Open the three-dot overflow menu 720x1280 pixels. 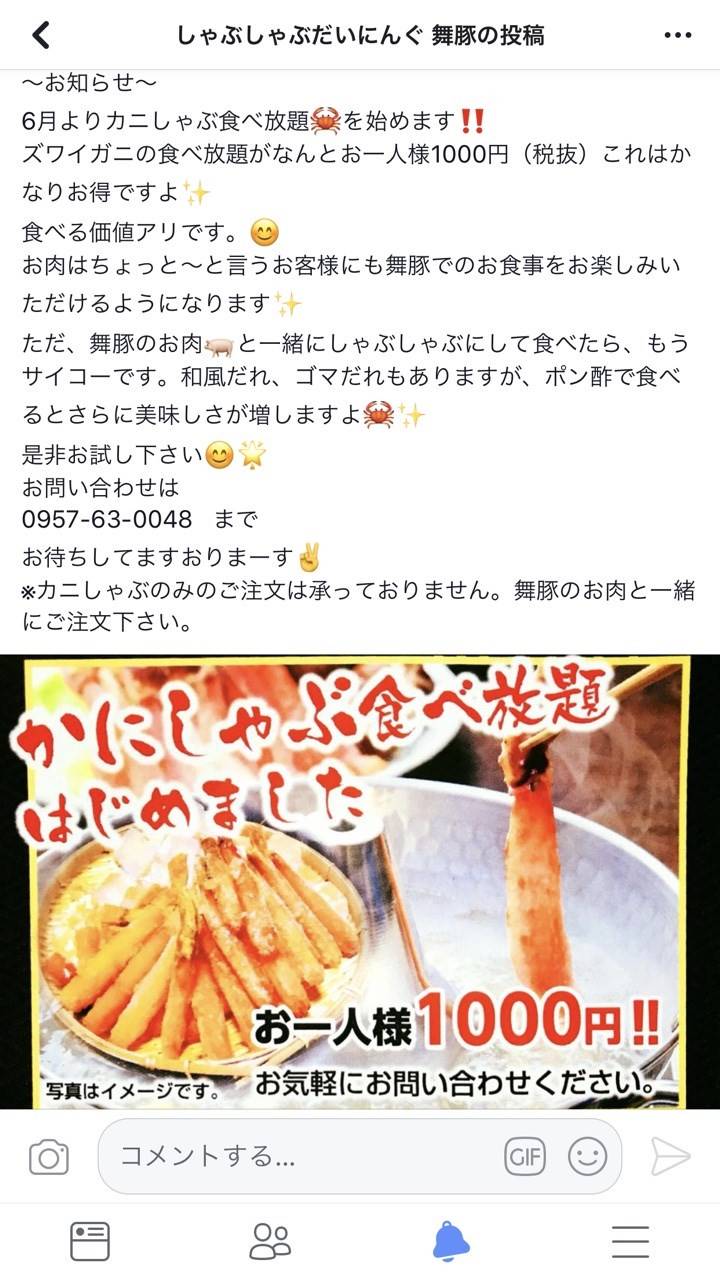point(678,35)
